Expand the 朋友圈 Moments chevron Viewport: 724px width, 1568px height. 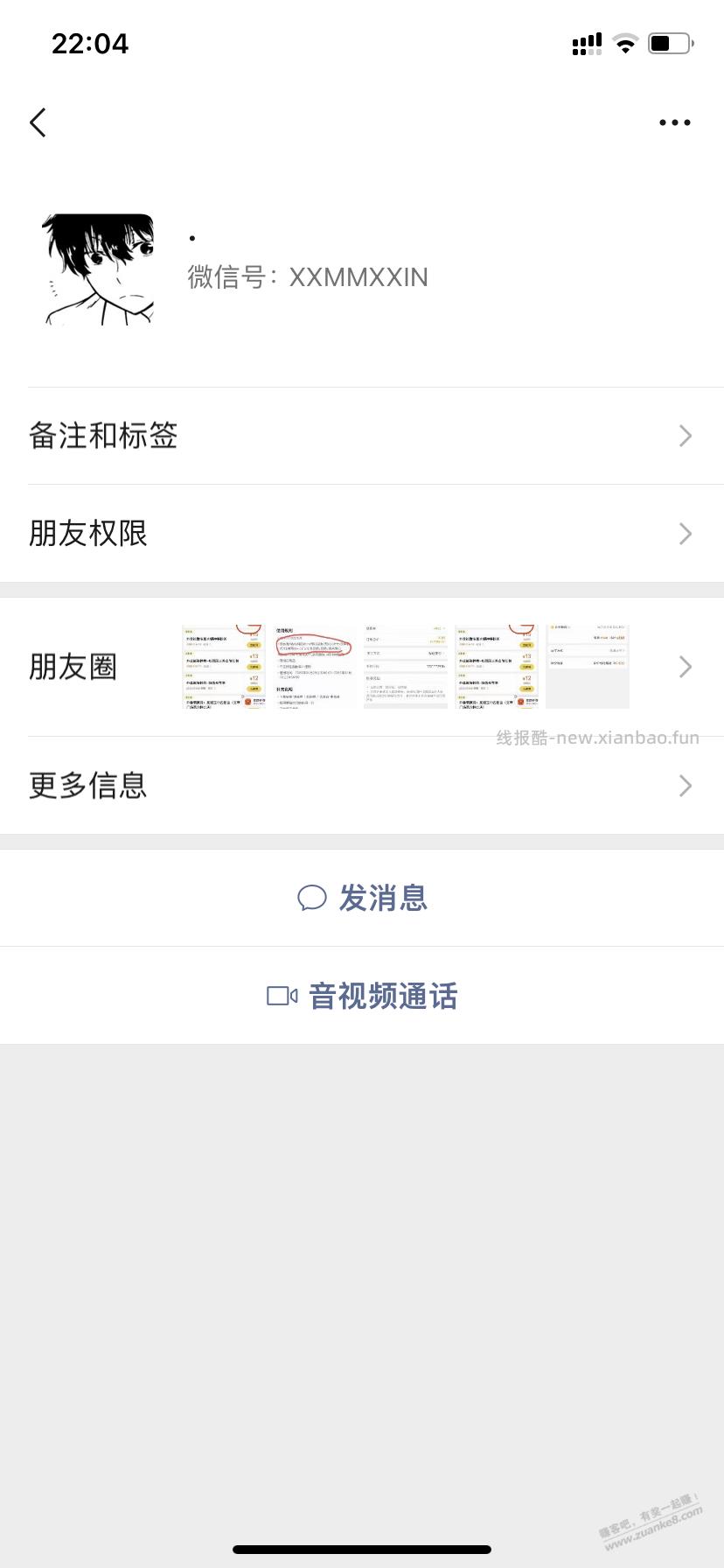point(686,666)
